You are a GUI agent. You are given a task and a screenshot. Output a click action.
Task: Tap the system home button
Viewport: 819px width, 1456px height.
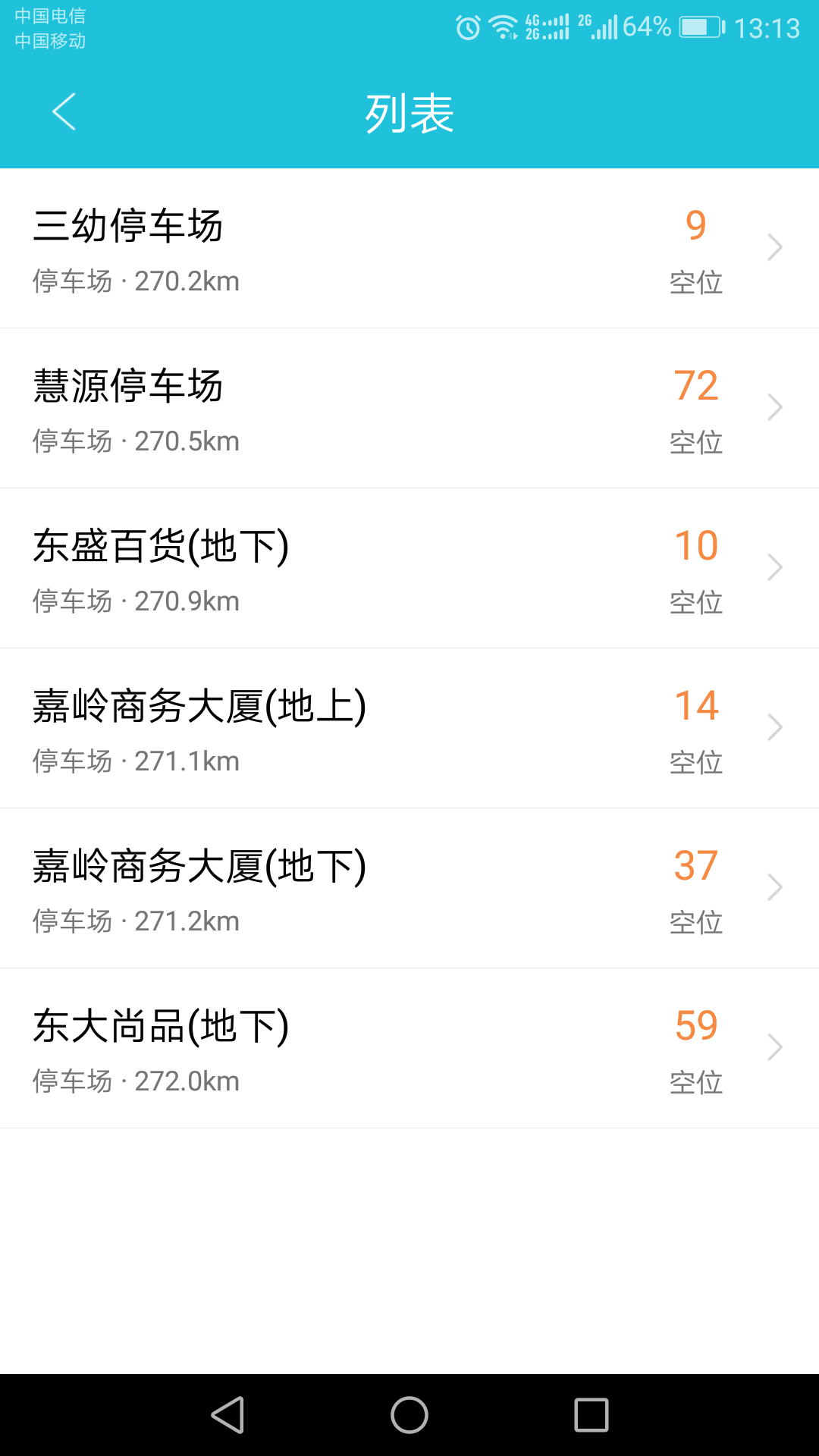(409, 1415)
